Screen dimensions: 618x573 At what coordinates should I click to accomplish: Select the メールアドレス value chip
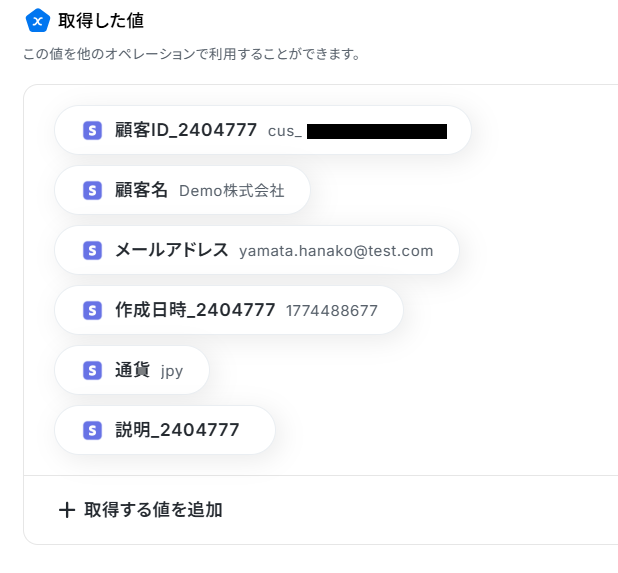[x=257, y=250]
